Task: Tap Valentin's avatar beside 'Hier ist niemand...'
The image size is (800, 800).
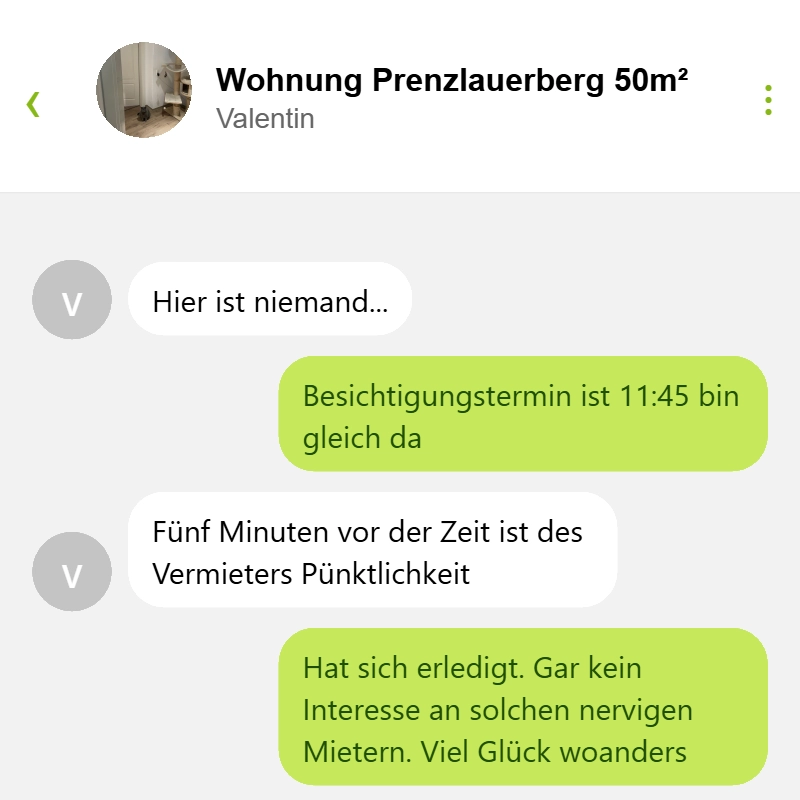Action: tap(72, 299)
